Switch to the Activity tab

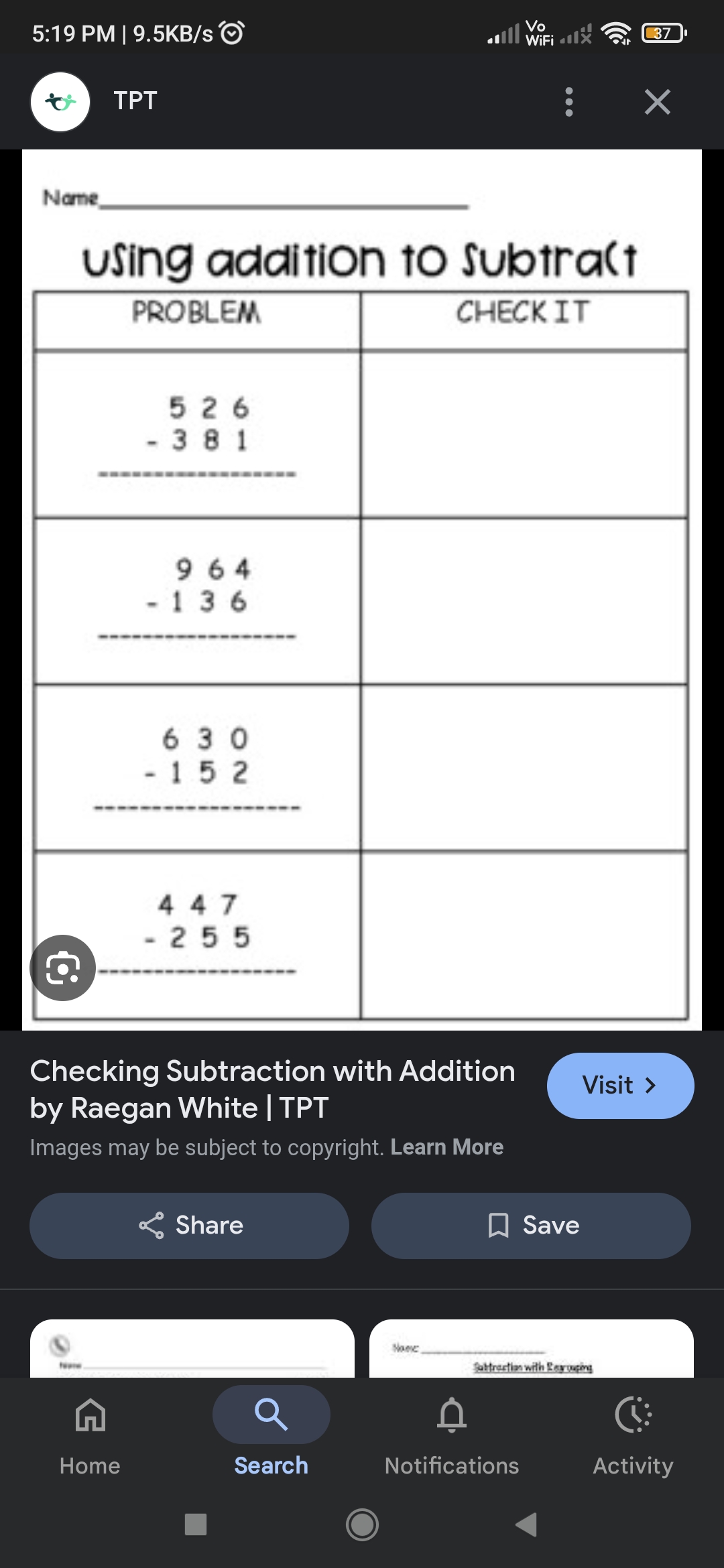(633, 1434)
